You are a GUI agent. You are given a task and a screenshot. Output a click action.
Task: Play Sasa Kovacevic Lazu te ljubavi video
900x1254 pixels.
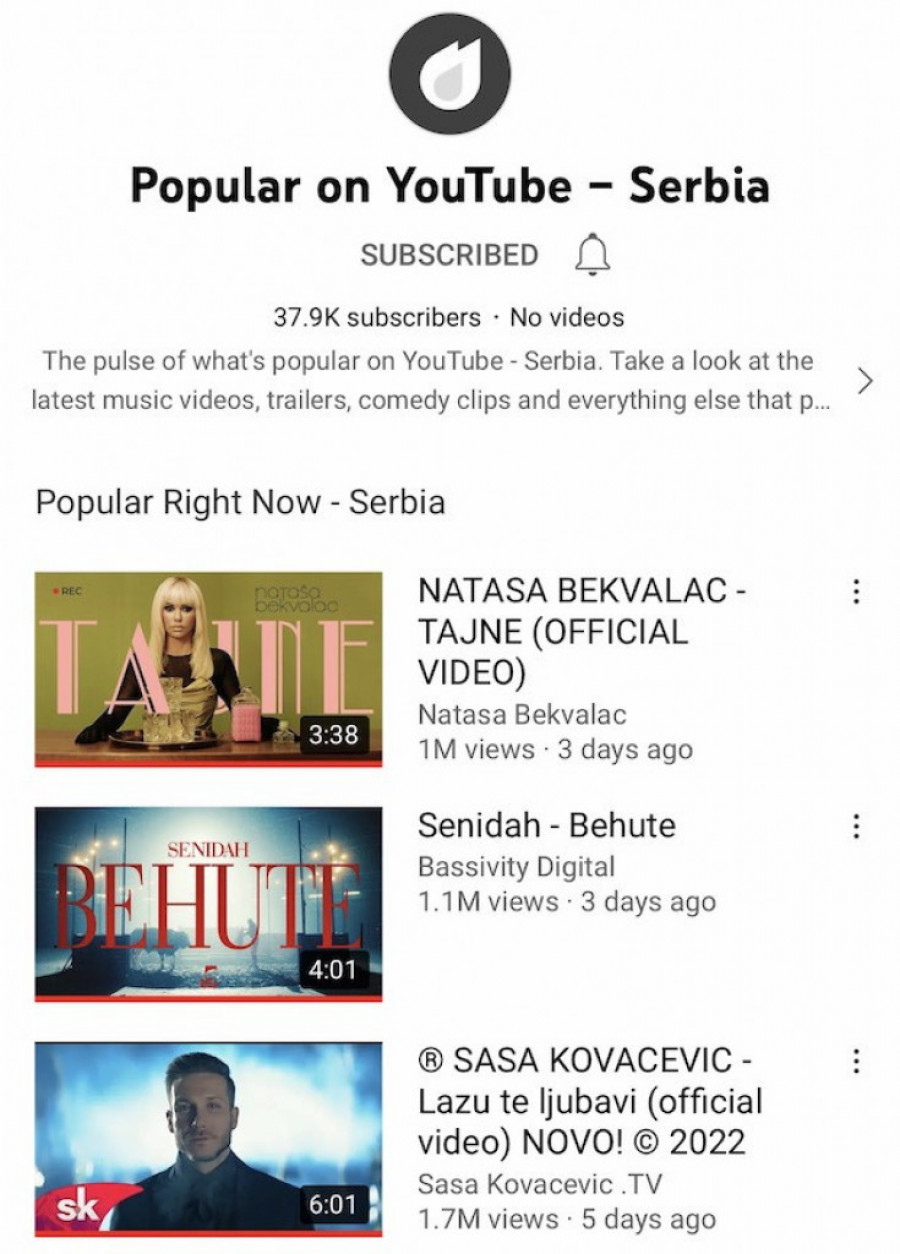[208, 1139]
